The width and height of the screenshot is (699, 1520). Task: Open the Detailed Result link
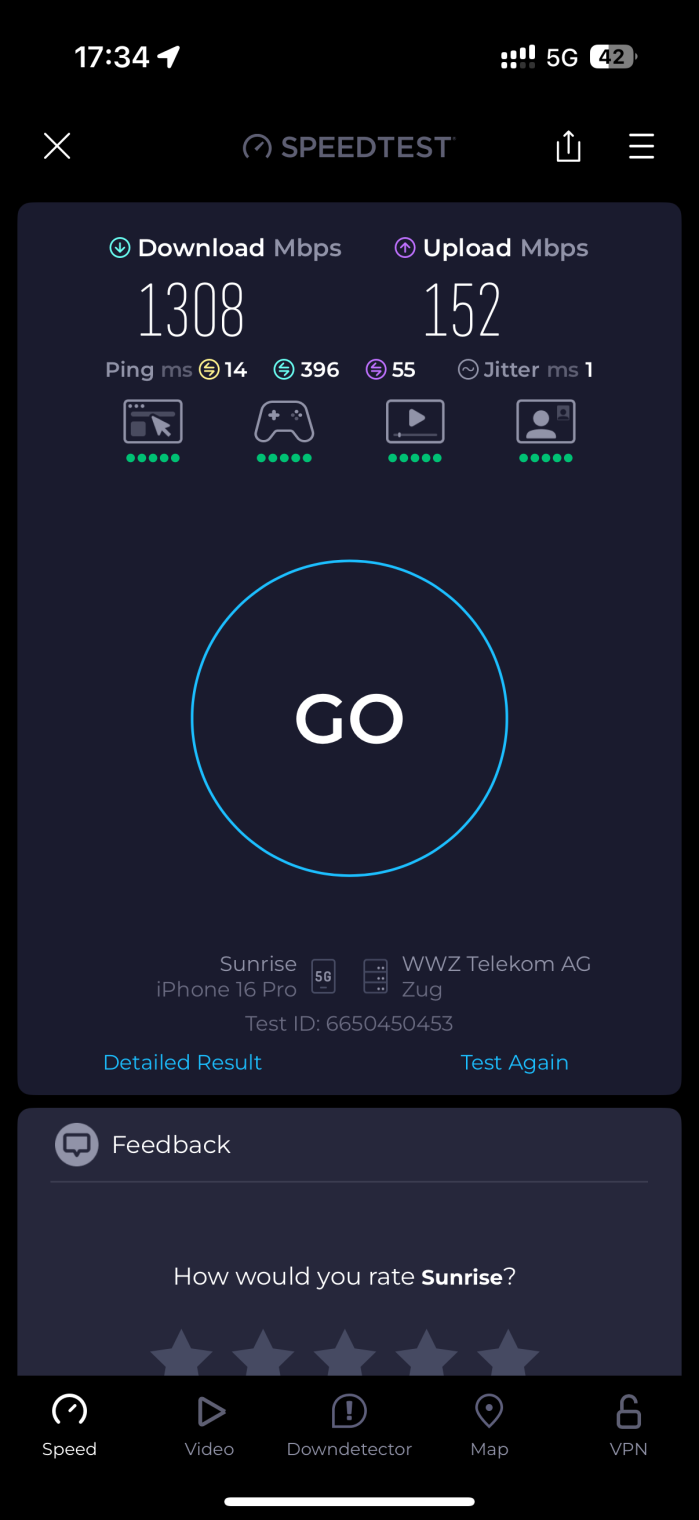(182, 1062)
